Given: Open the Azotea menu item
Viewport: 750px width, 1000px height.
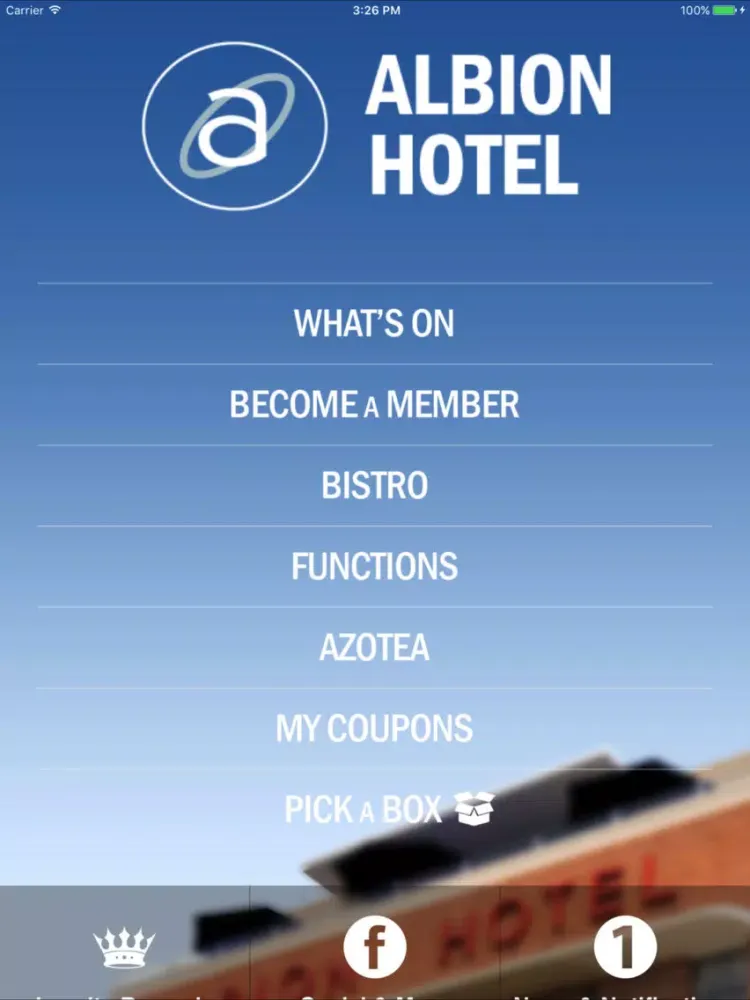Looking at the screenshot, I should tap(374, 648).
